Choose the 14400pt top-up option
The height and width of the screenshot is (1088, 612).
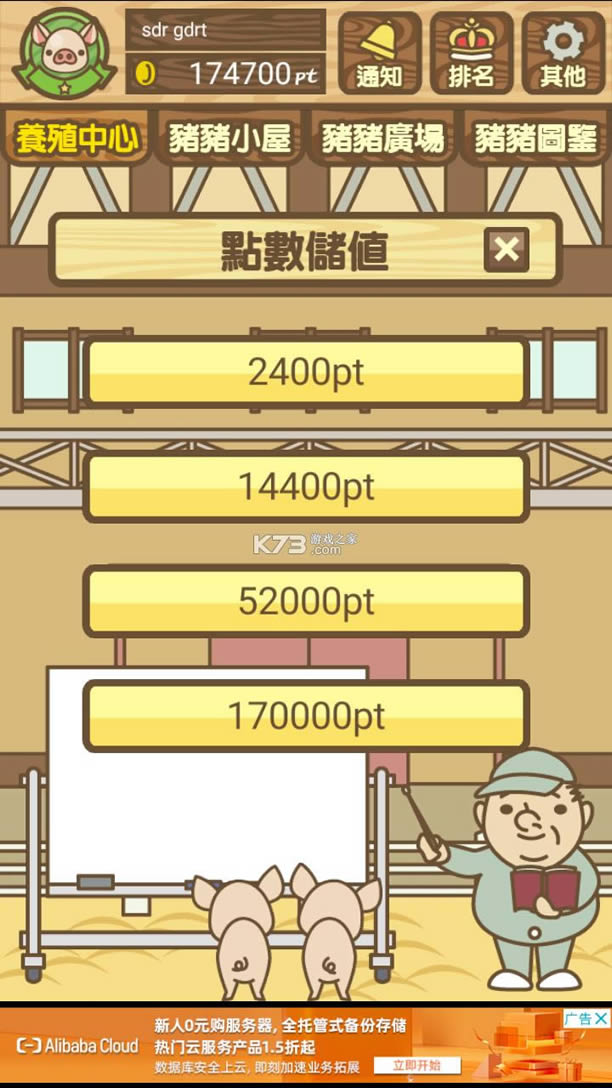(x=305, y=487)
